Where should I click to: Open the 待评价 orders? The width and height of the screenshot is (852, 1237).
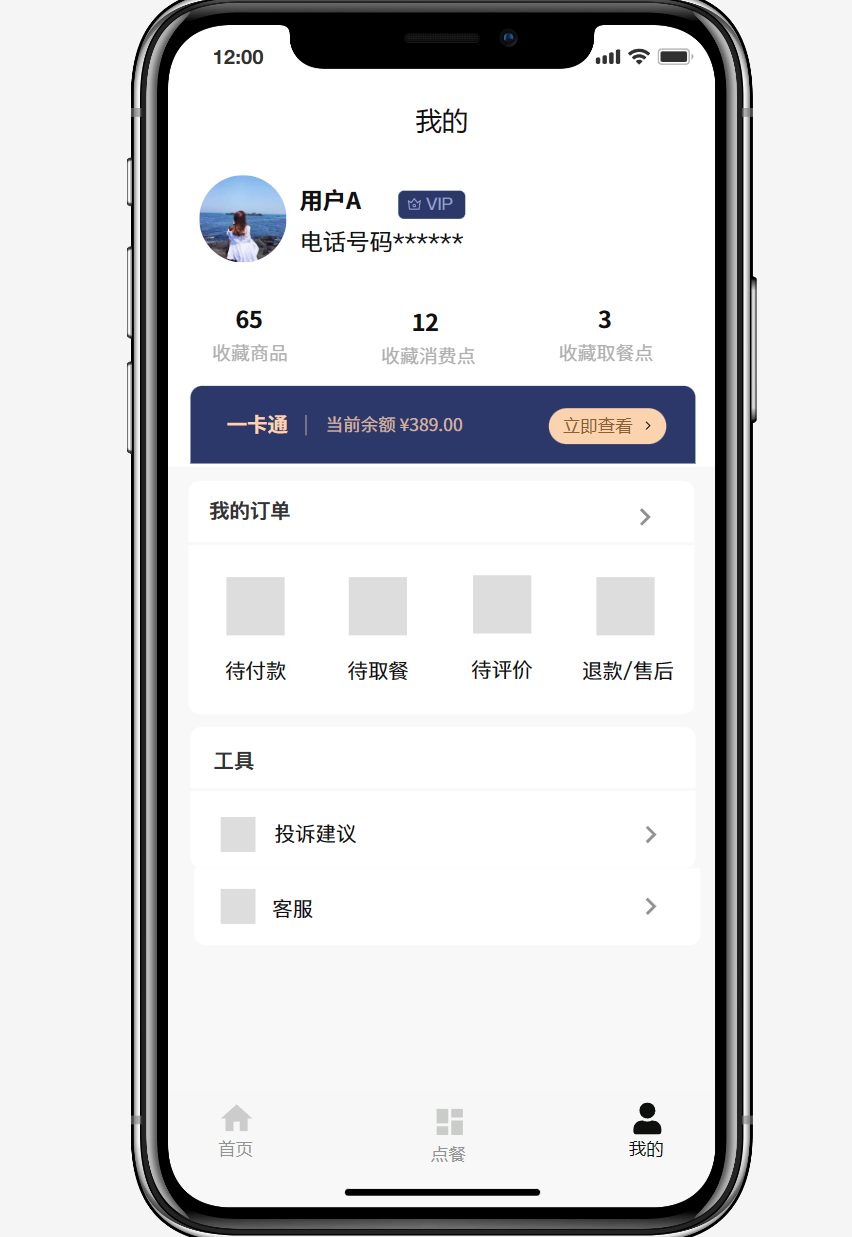click(x=502, y=626)
